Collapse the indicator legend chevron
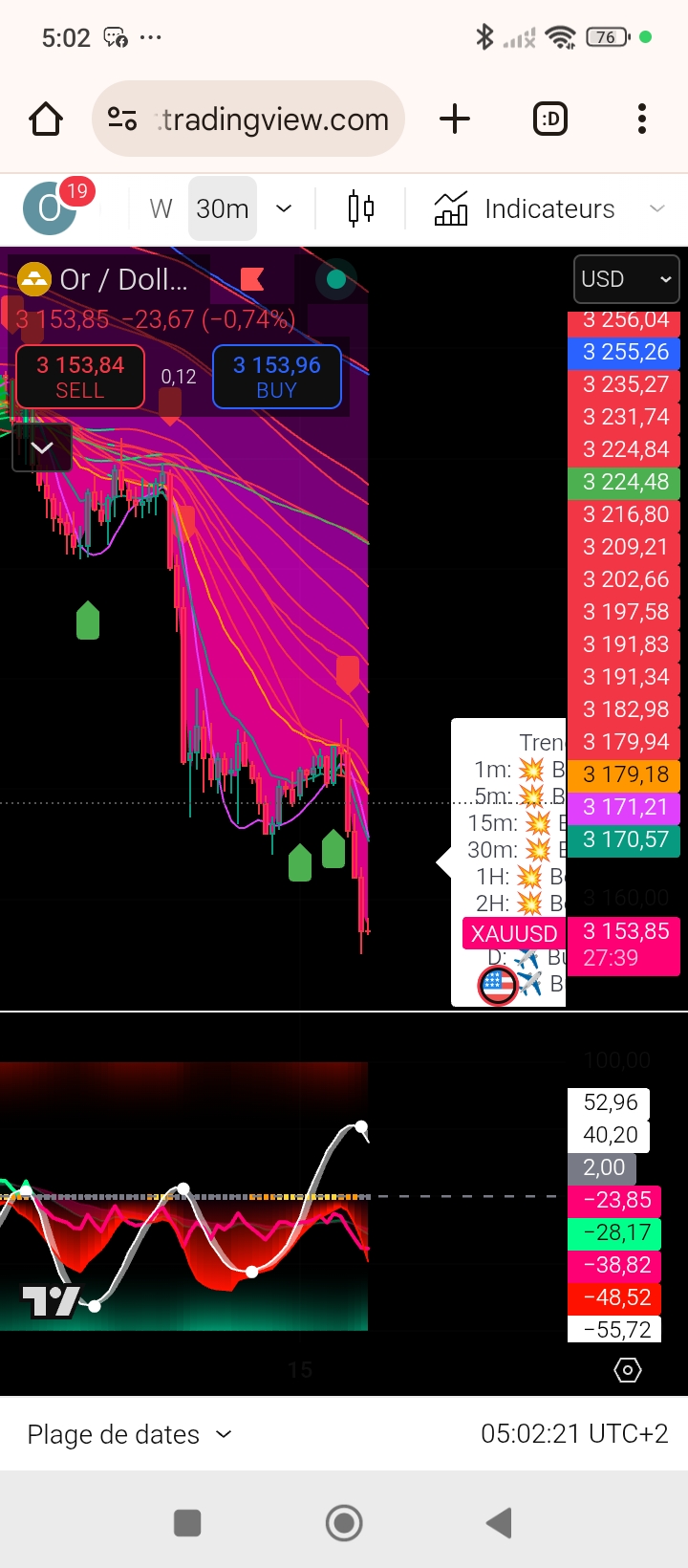The image size is (688, 1568). (x=42, y=447)
